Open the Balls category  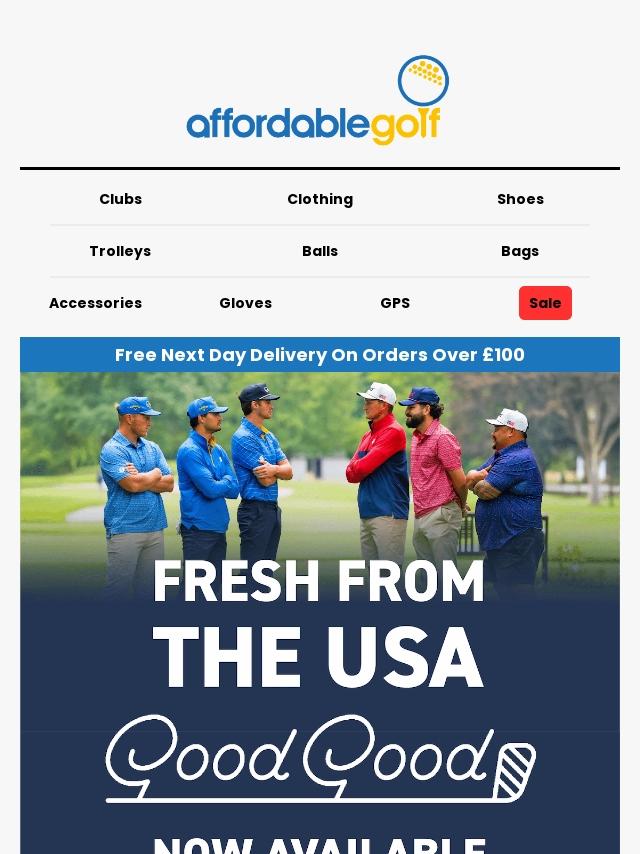coord(320,251)
